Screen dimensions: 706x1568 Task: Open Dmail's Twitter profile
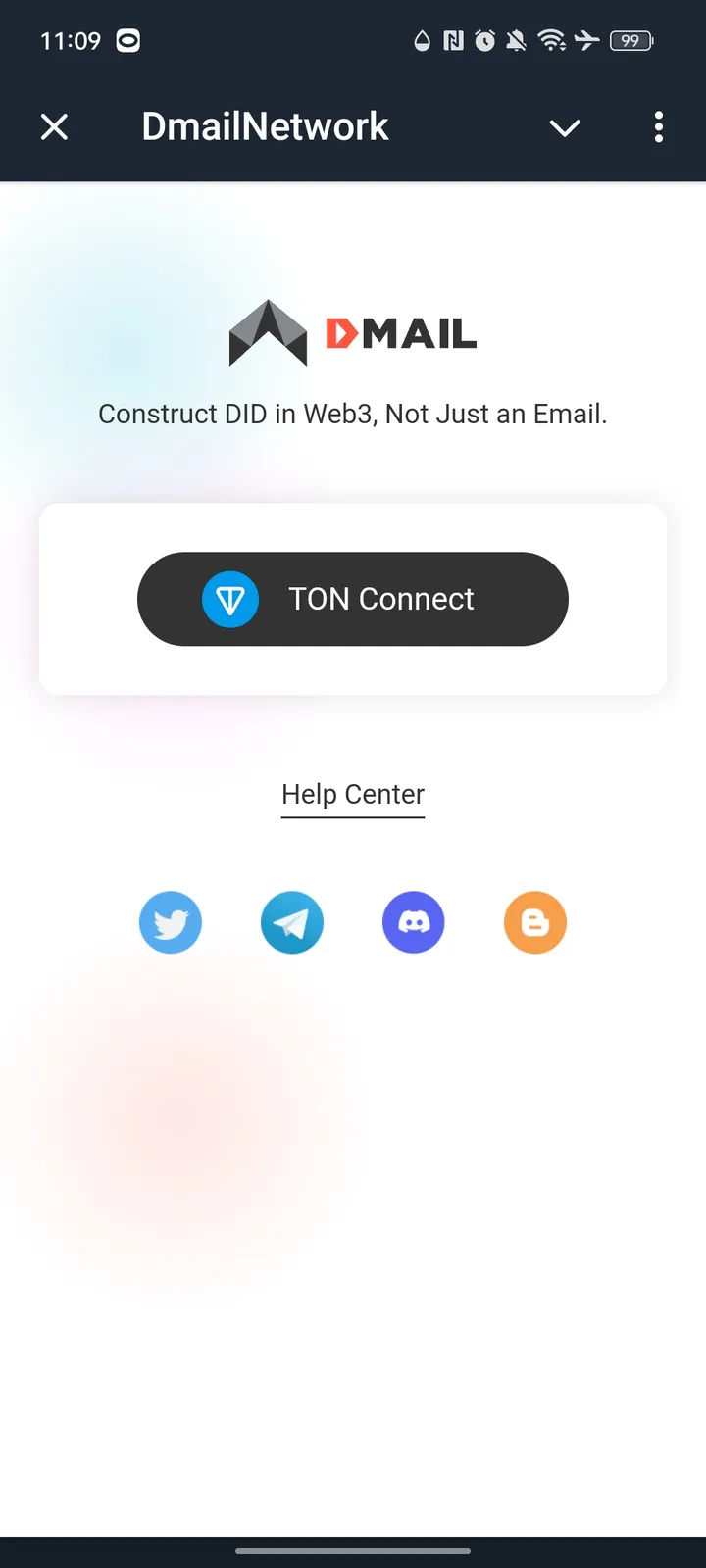(x=171, y=922)
